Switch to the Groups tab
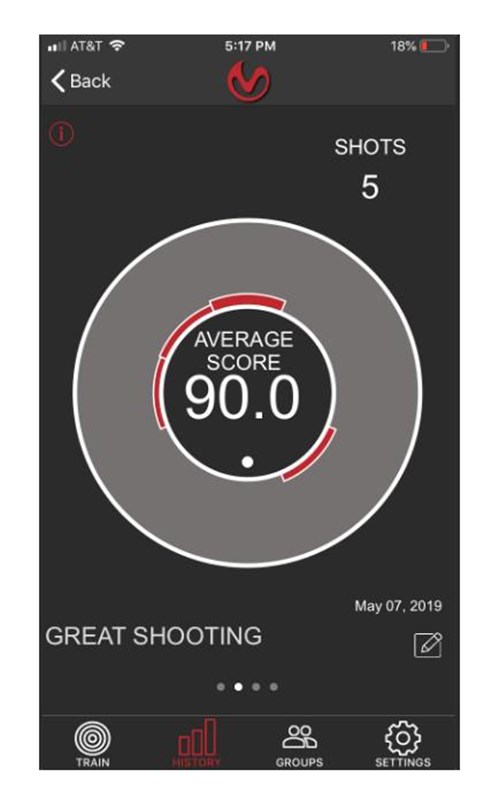499x800 pixels. 300,745
